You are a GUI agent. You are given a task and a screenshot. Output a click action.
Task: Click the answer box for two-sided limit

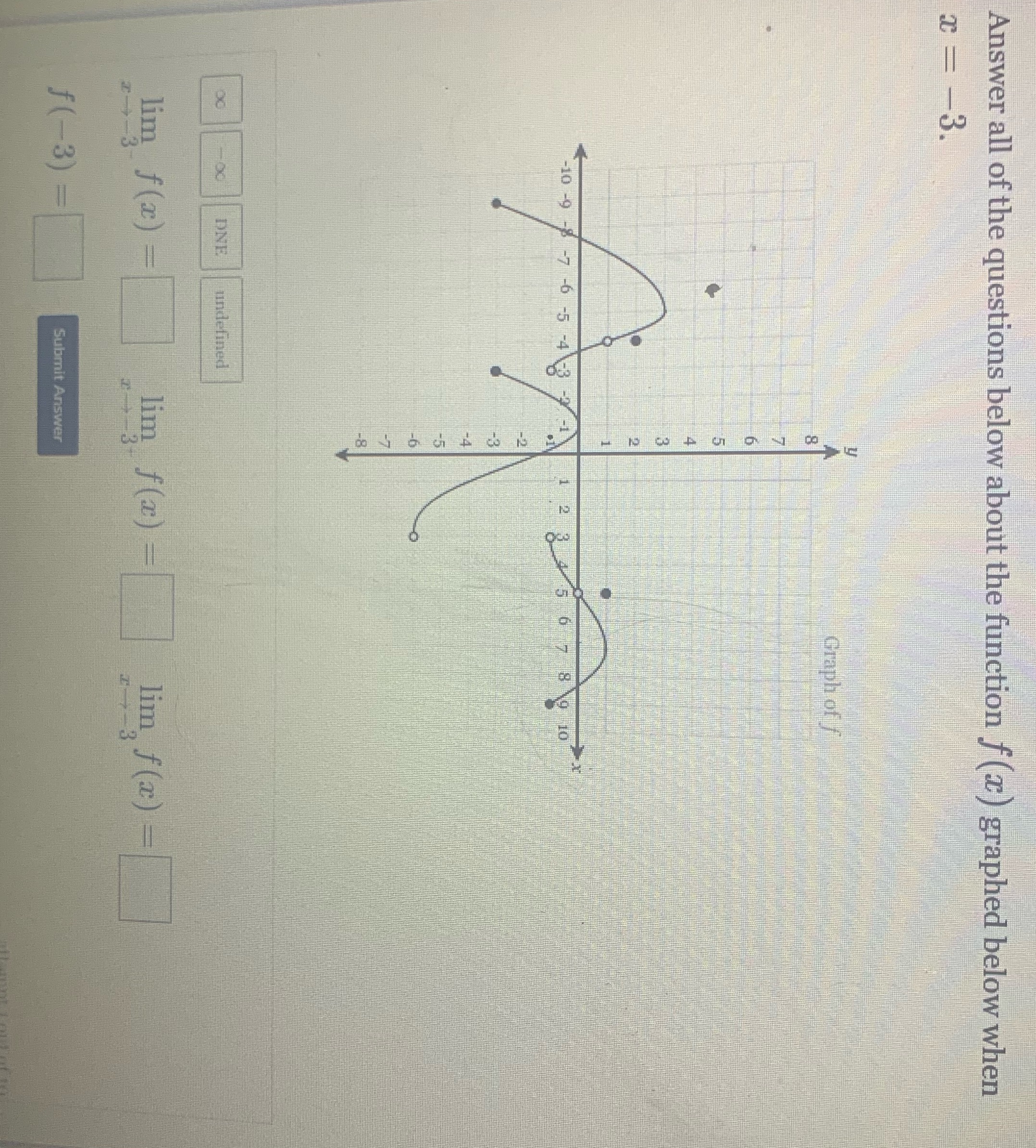(x=145, y=888)
